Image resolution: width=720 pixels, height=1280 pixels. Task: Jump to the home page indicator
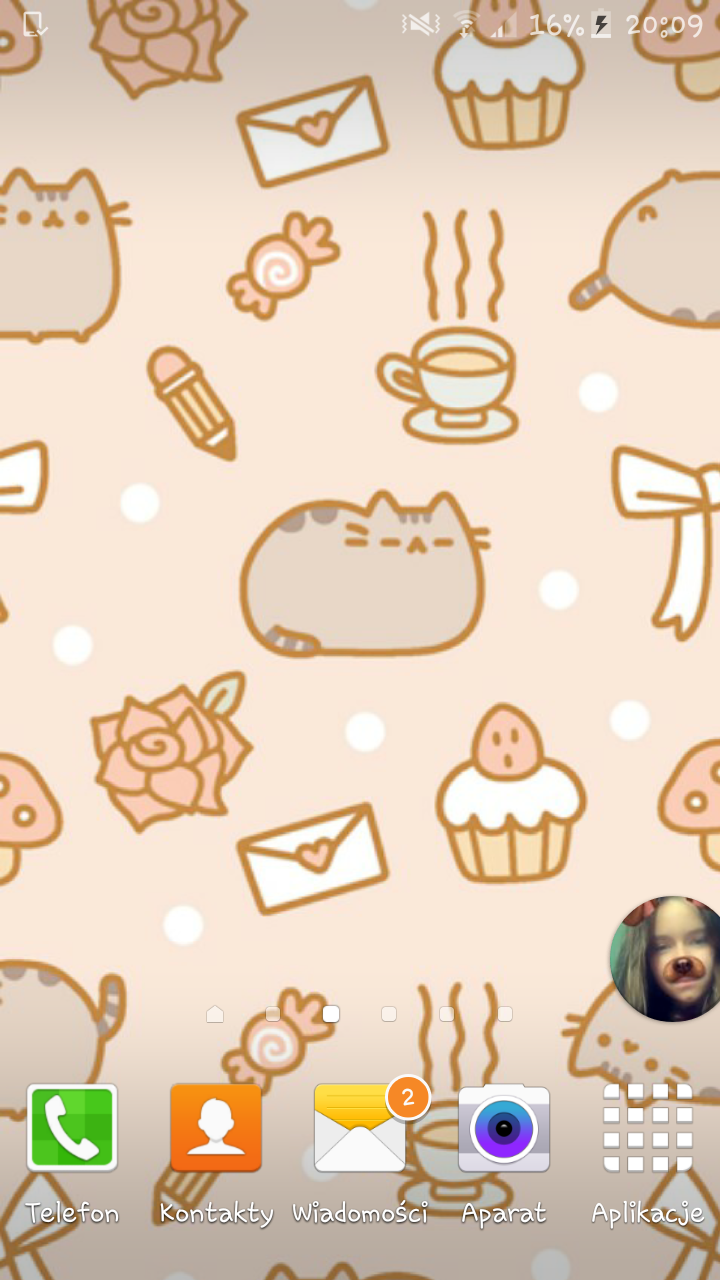[x=215, y=1014]
